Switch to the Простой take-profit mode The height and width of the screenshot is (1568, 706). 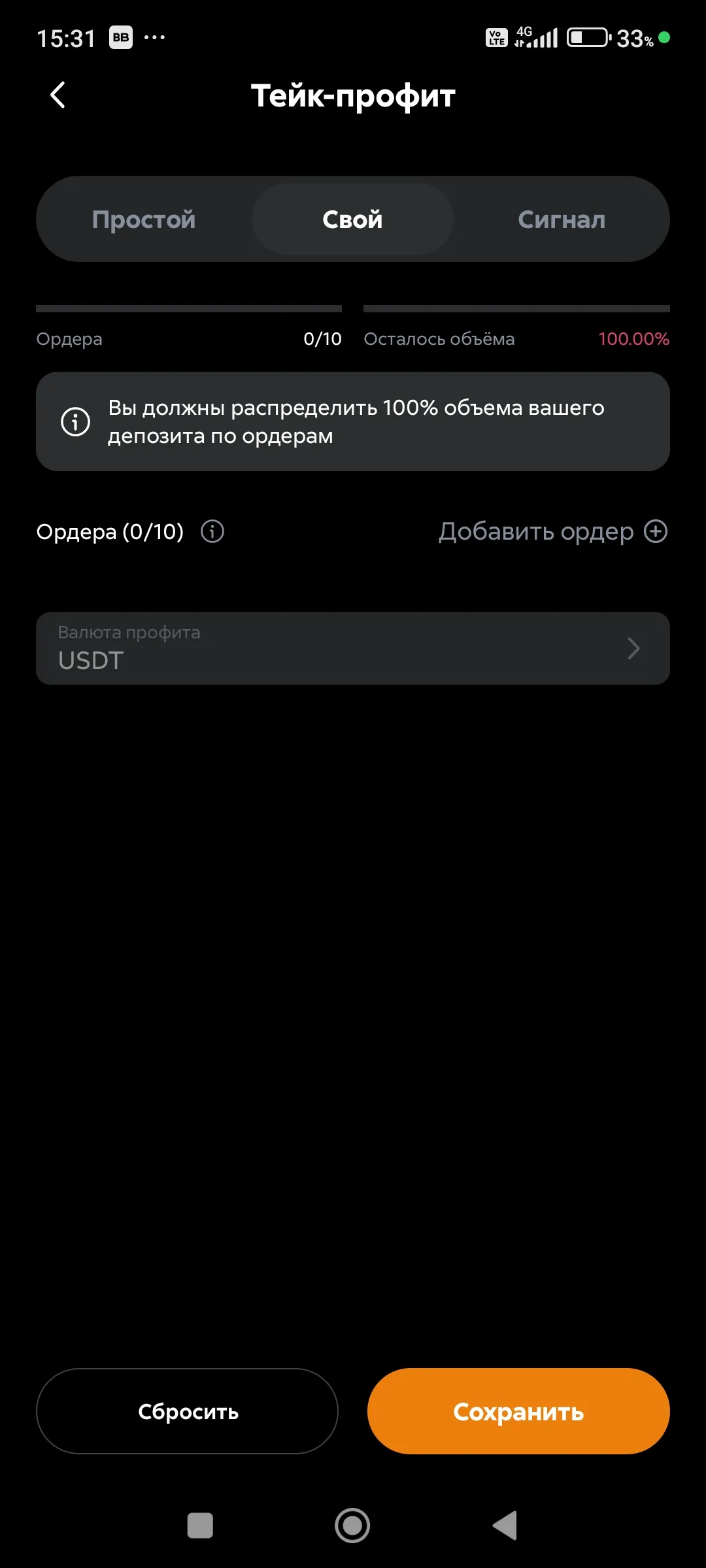pos(145,219)
